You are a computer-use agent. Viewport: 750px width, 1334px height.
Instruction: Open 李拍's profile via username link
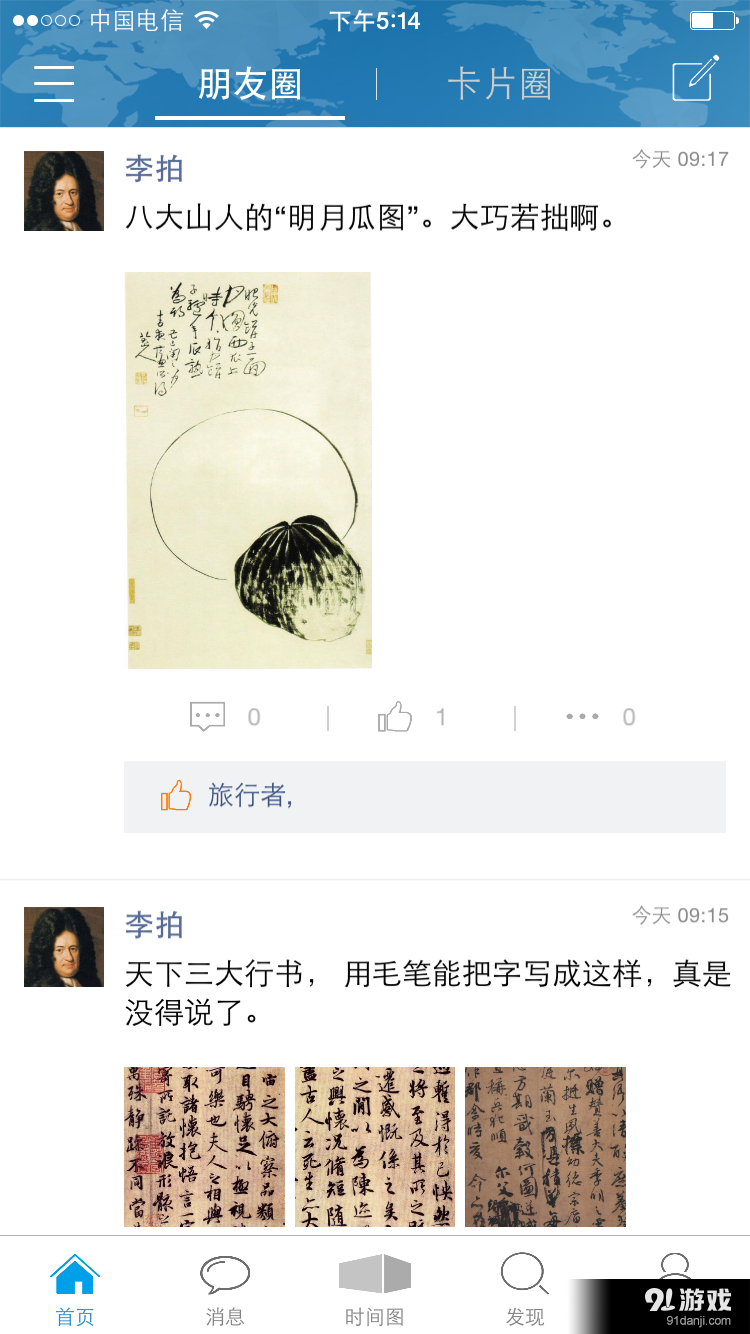click(153, 168)
